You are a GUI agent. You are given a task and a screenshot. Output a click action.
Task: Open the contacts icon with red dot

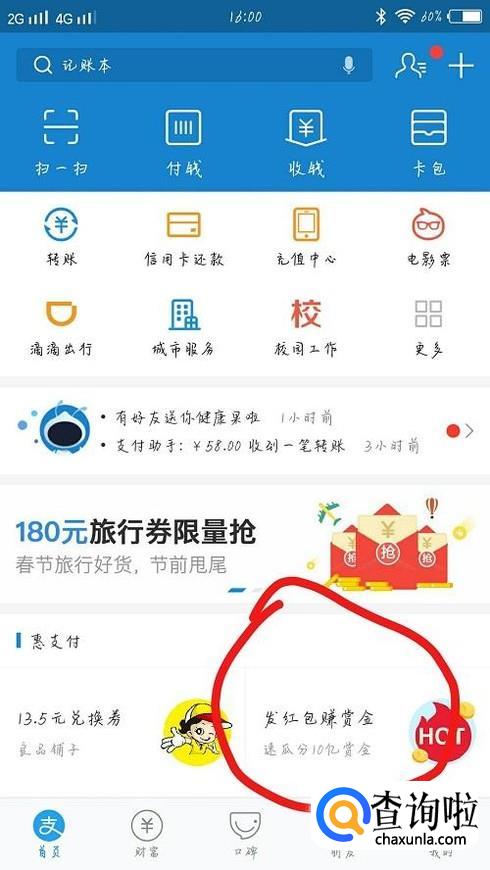(x=412, y=66)
